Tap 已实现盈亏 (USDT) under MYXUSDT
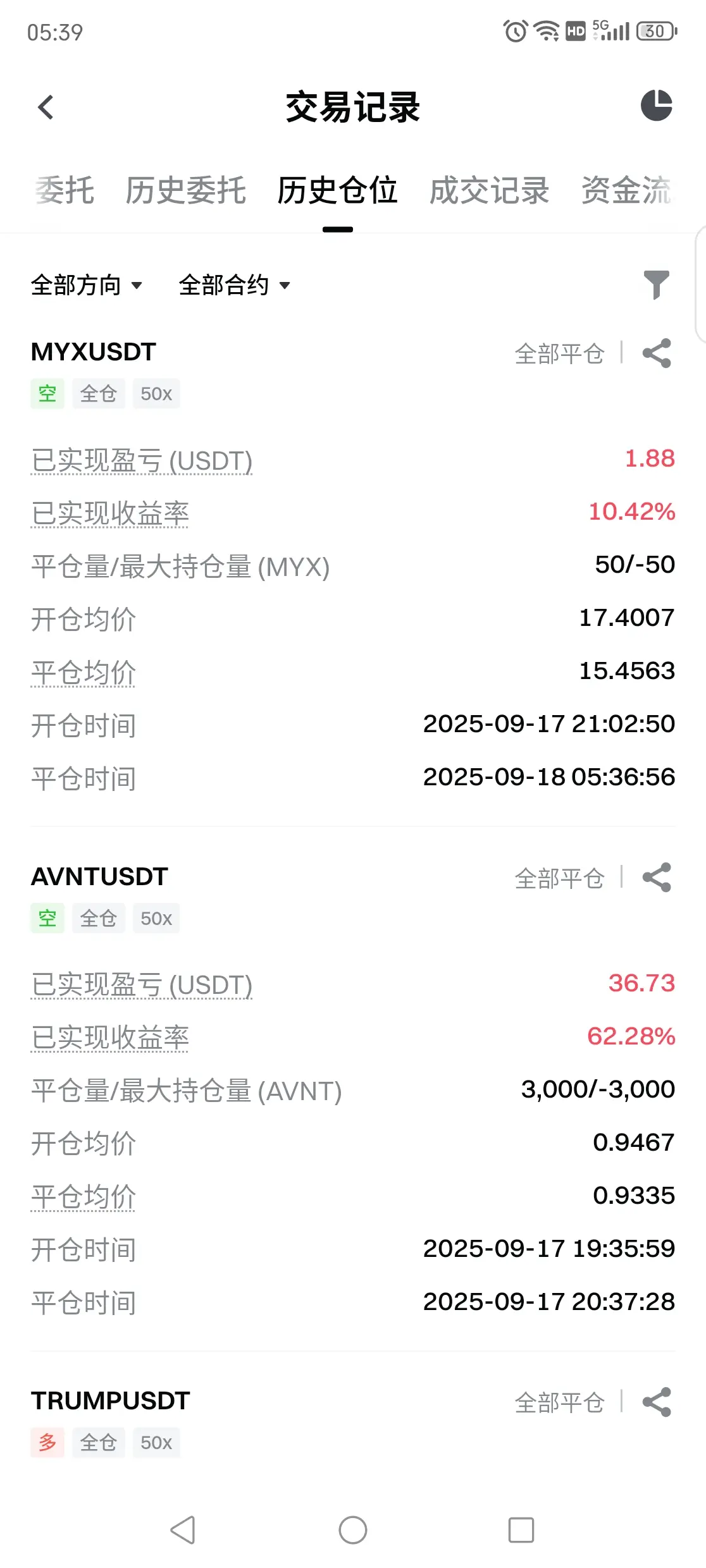Viewport: 706px width, 1568px height. pyautogui.click(x=142, y=460)
